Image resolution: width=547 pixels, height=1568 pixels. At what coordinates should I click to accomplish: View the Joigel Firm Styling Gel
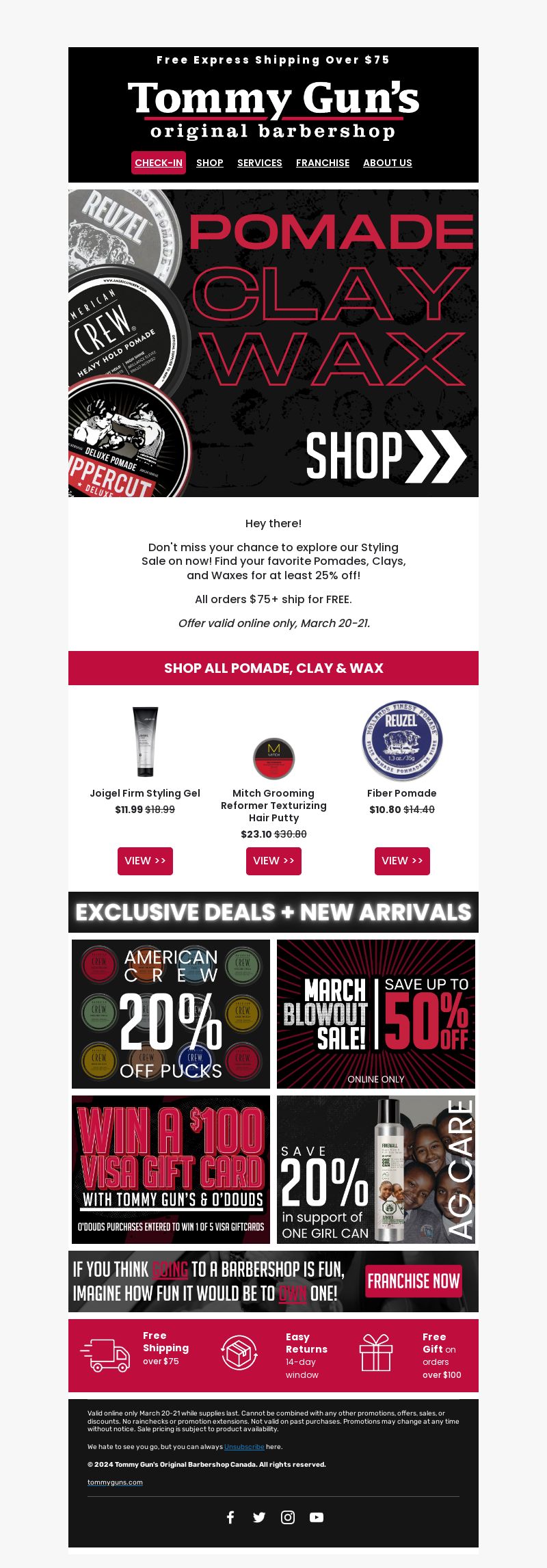coord(145,861)
